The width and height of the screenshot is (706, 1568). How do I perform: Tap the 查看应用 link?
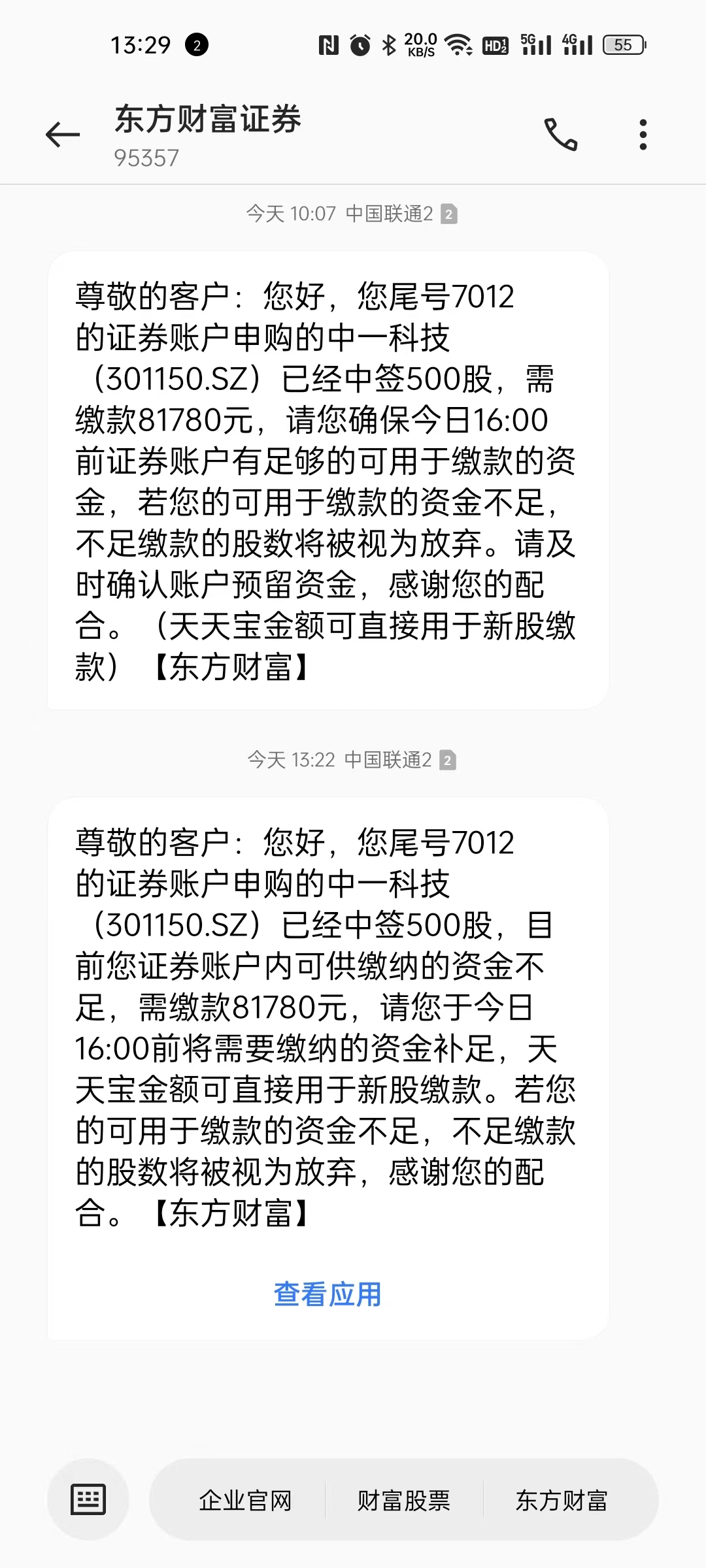coord(328,1294)
